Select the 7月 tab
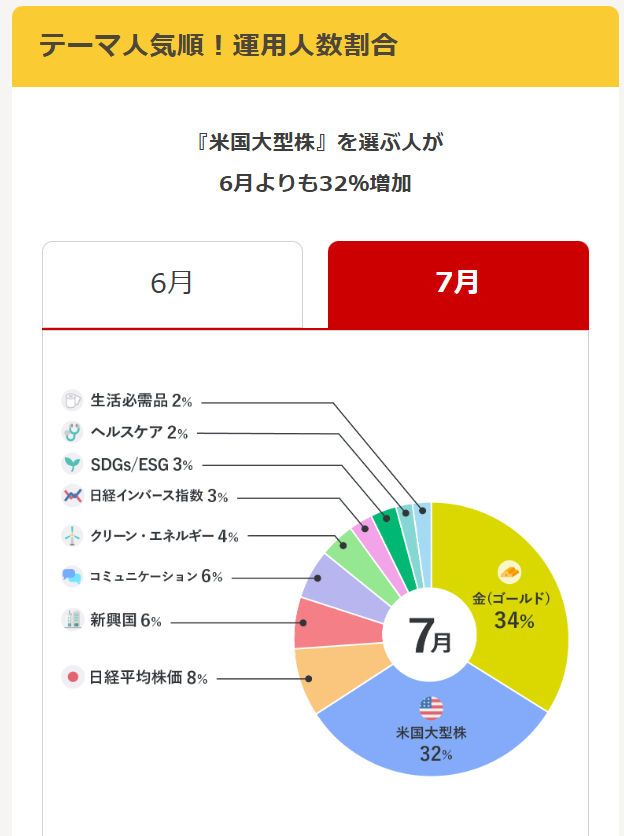 pos(458,284)
